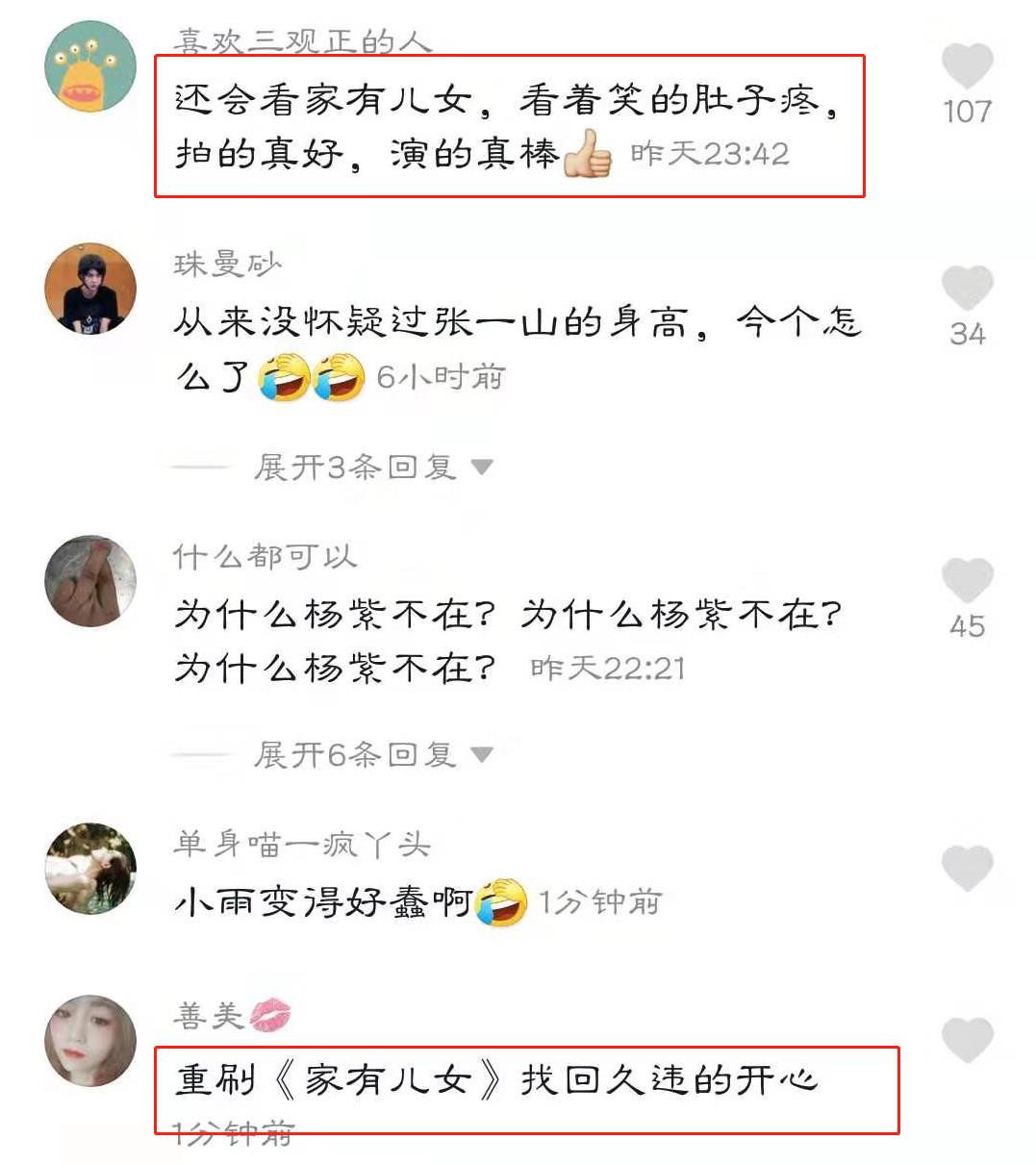Viewport: 1036px width, 1165px height.
Task: Open the avatar of 喜欢三观正的人
Action: pos(90,67)
